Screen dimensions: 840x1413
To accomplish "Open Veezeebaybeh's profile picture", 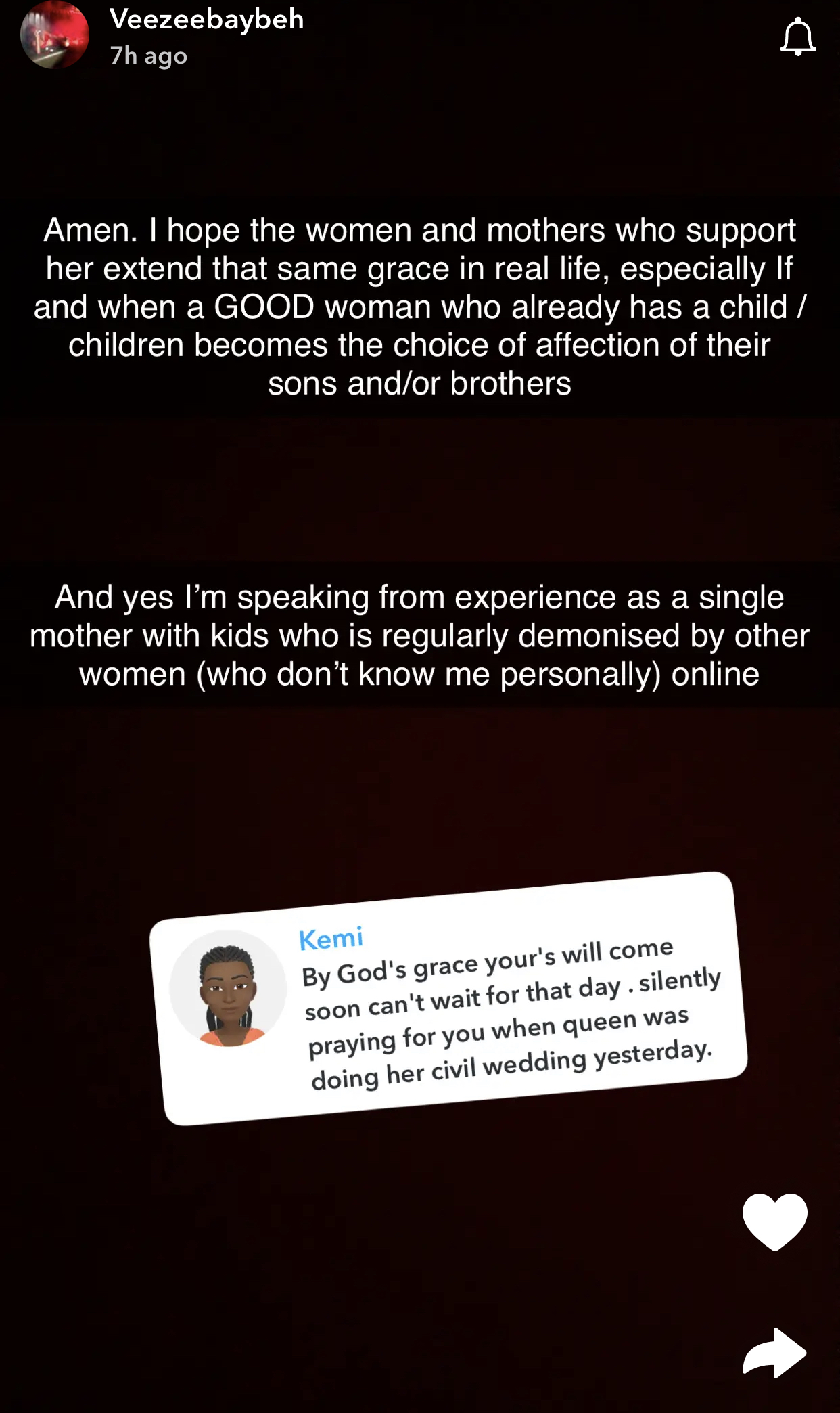I will [54, 35].
